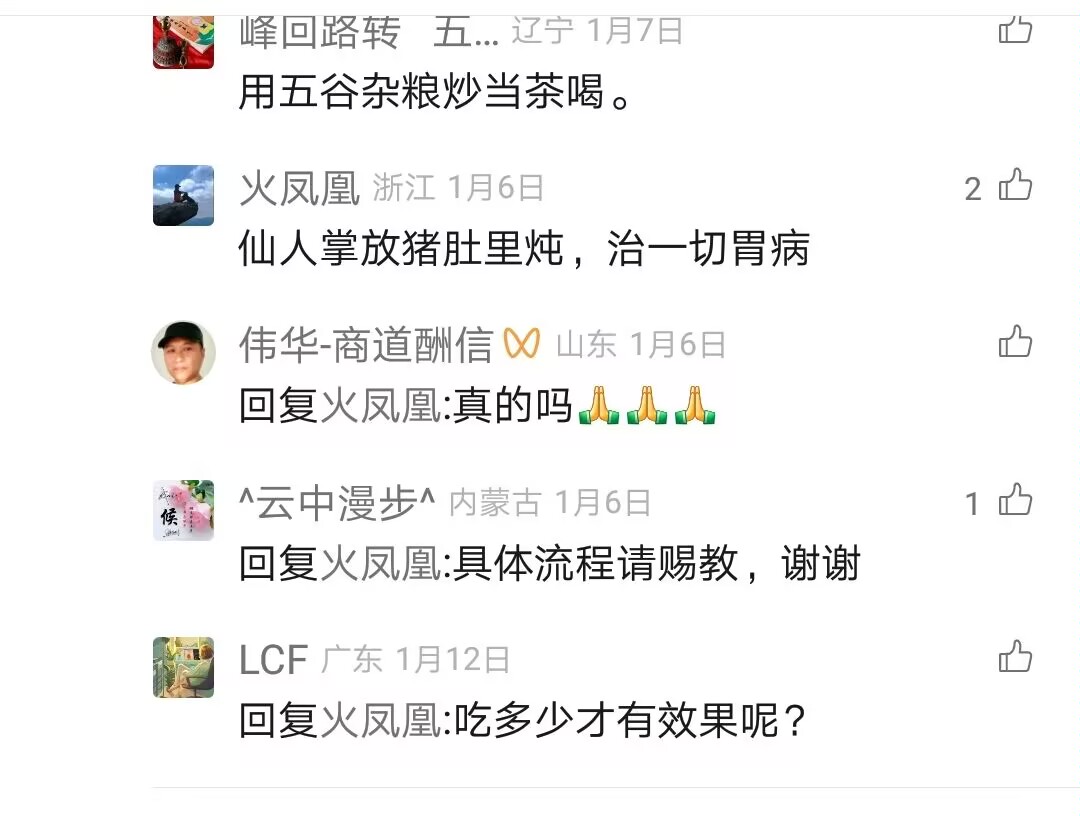Screen dimensions: 1080x816
Task: Like LCF's reply
Action: pyautogui.click(x=1015, y=657)
